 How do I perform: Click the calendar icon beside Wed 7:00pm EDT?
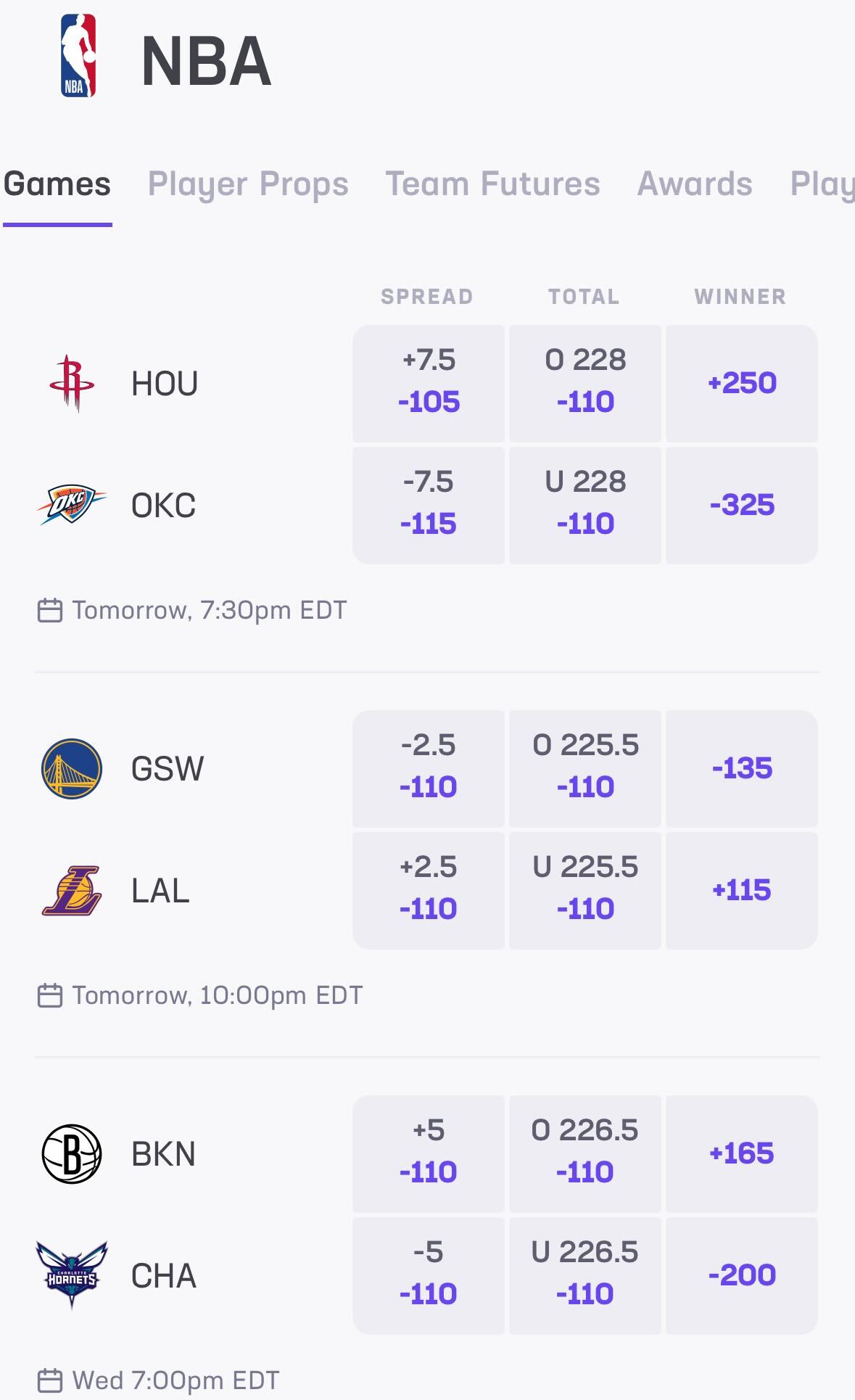pyautogui.click(x=49, y=1379)
